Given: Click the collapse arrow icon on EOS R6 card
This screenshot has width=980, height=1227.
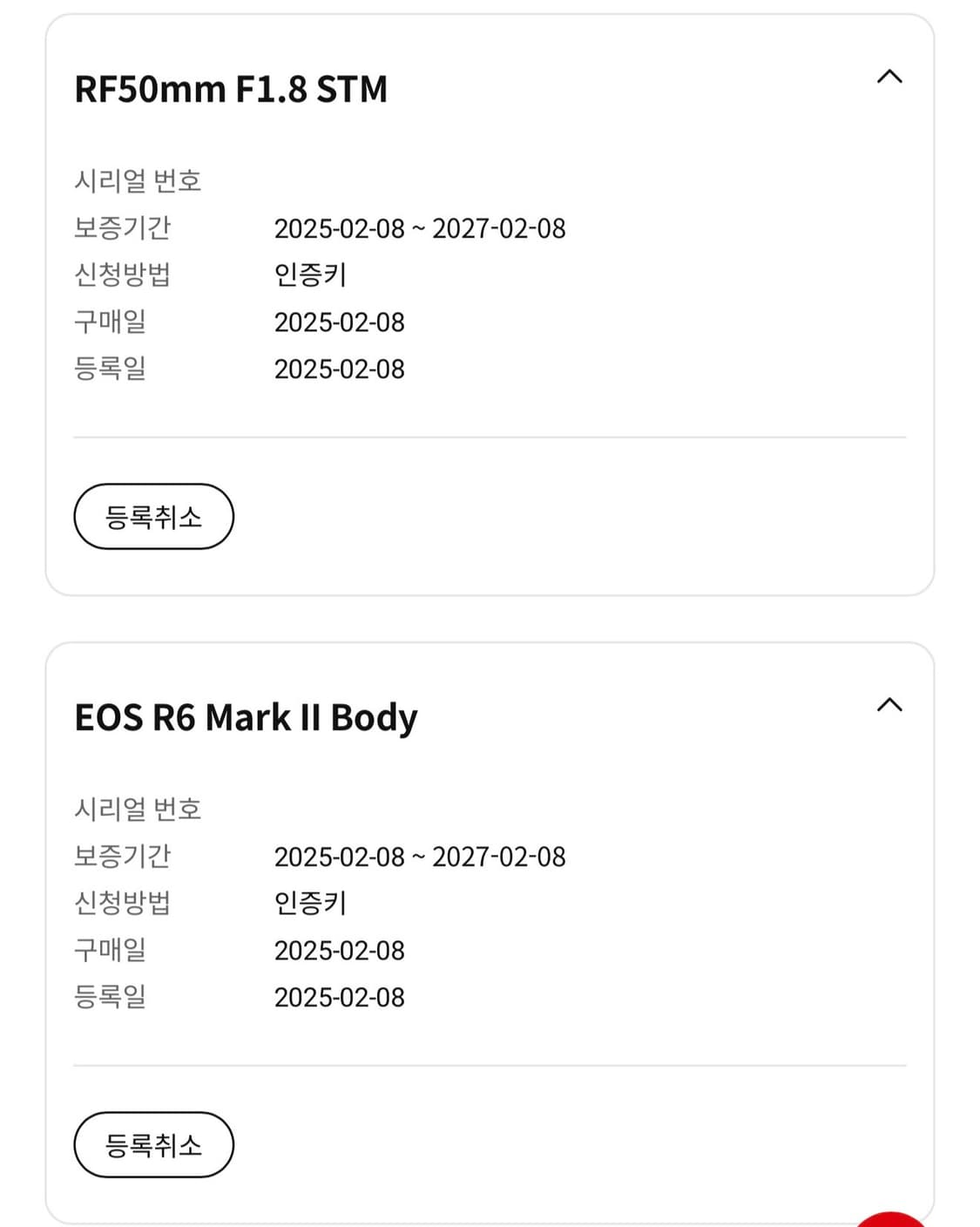Looking at the screenshot, I should 889,703.
